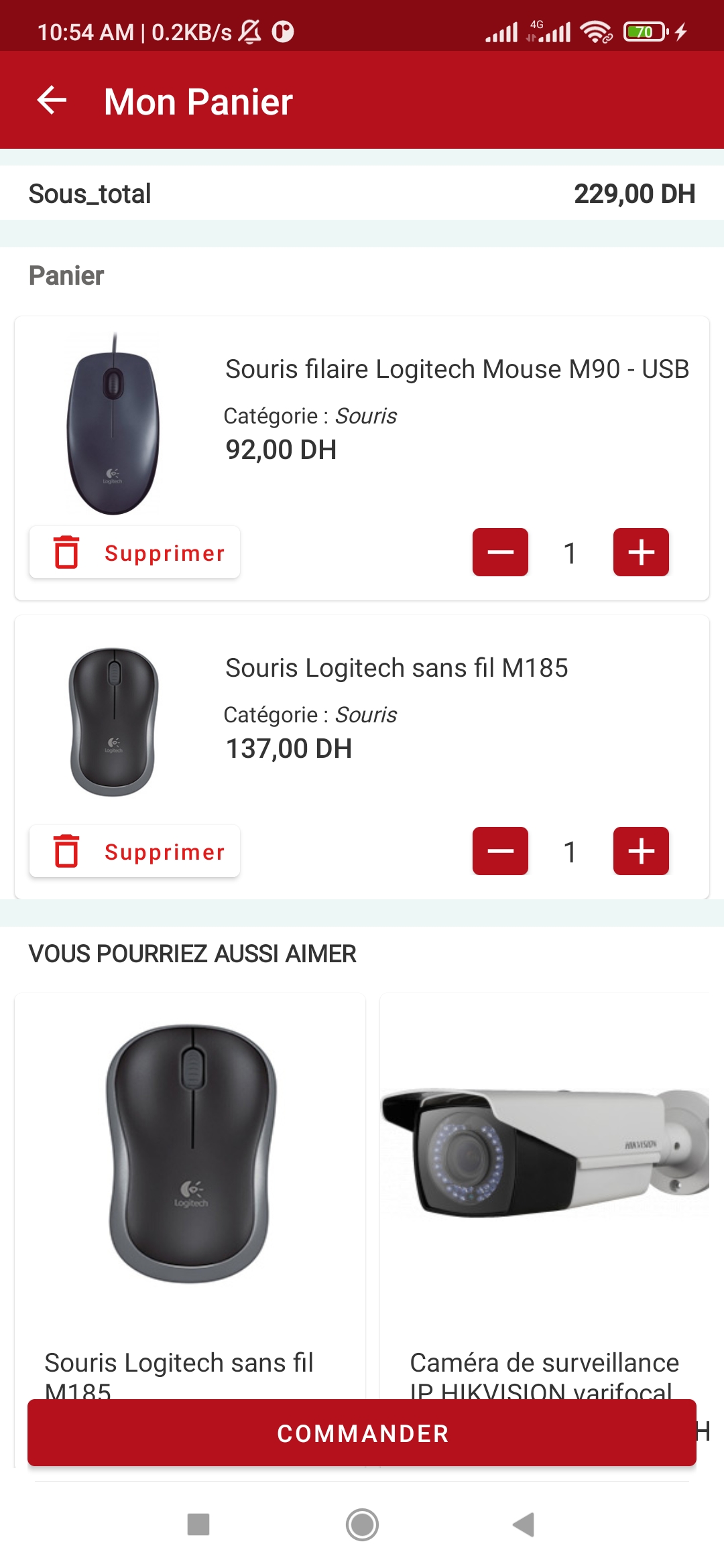This screenshot has width=724, height=1568.
Task: Go back from Mon Panier
Action: pos(52,101)
